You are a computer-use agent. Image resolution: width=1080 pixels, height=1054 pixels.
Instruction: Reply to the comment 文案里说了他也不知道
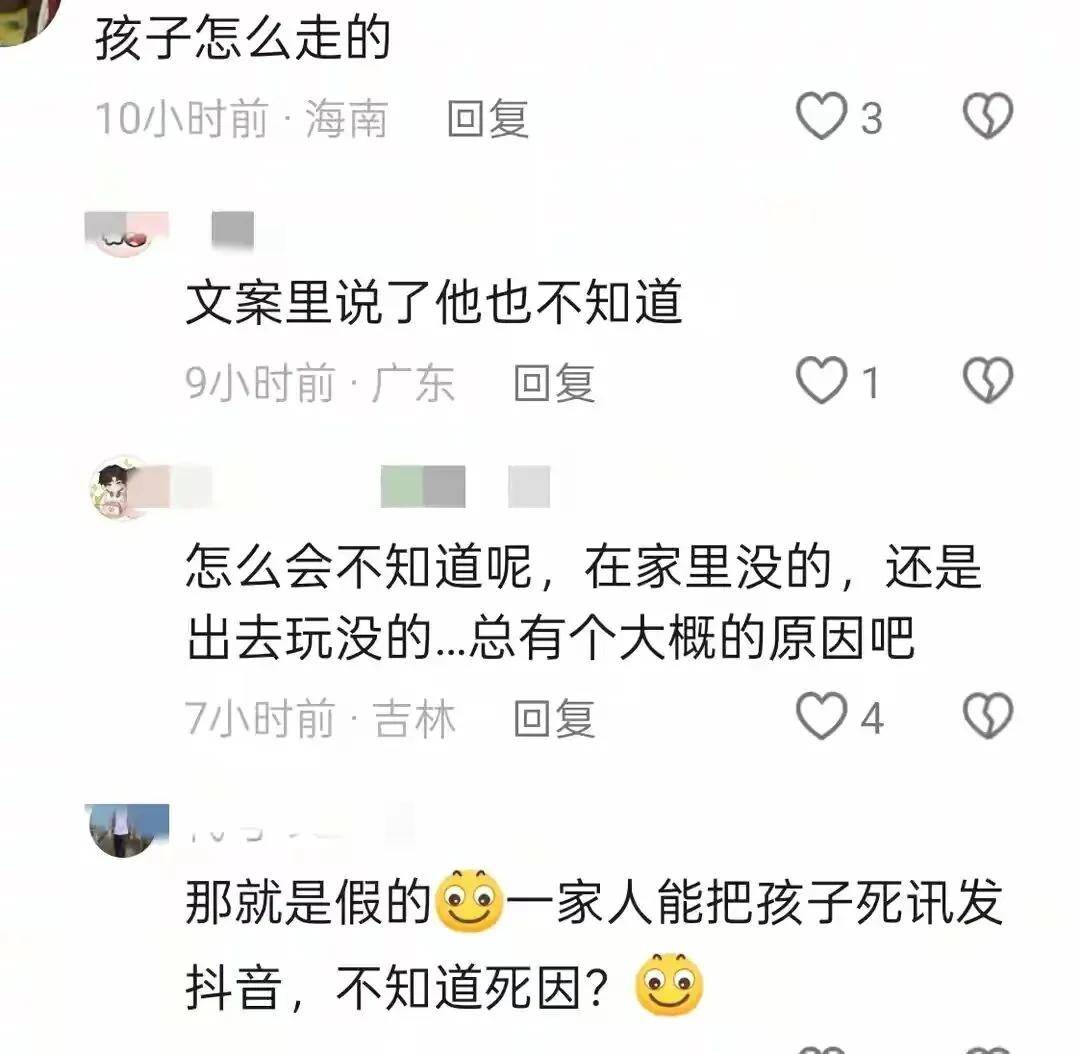click(554, 383)
